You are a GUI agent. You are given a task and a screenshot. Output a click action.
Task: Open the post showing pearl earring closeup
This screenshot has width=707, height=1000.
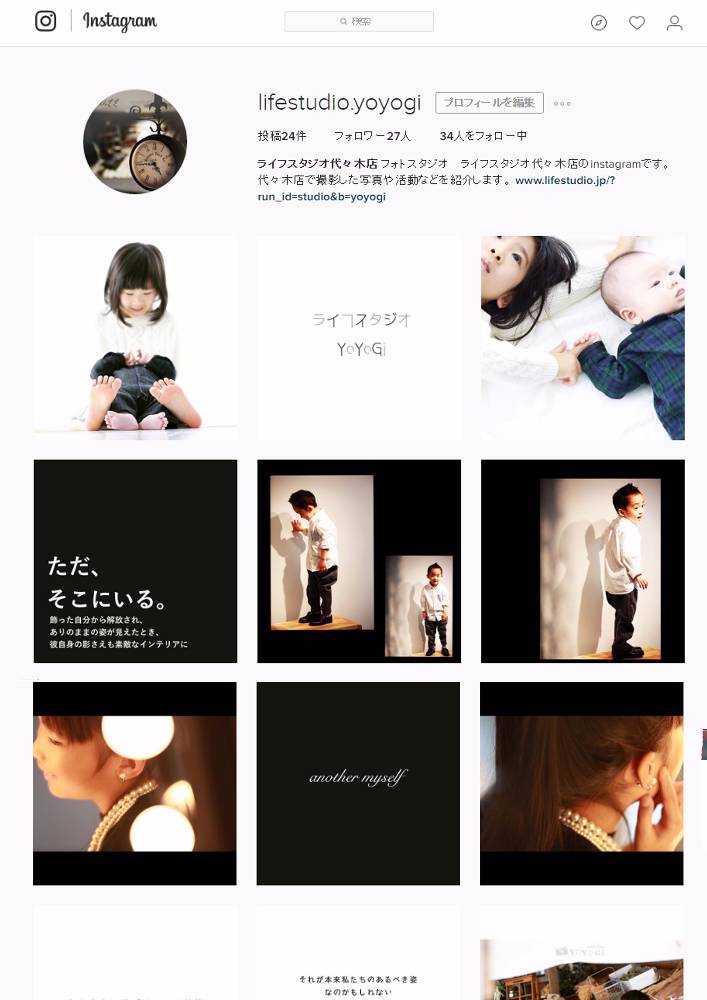coord(583,784)
